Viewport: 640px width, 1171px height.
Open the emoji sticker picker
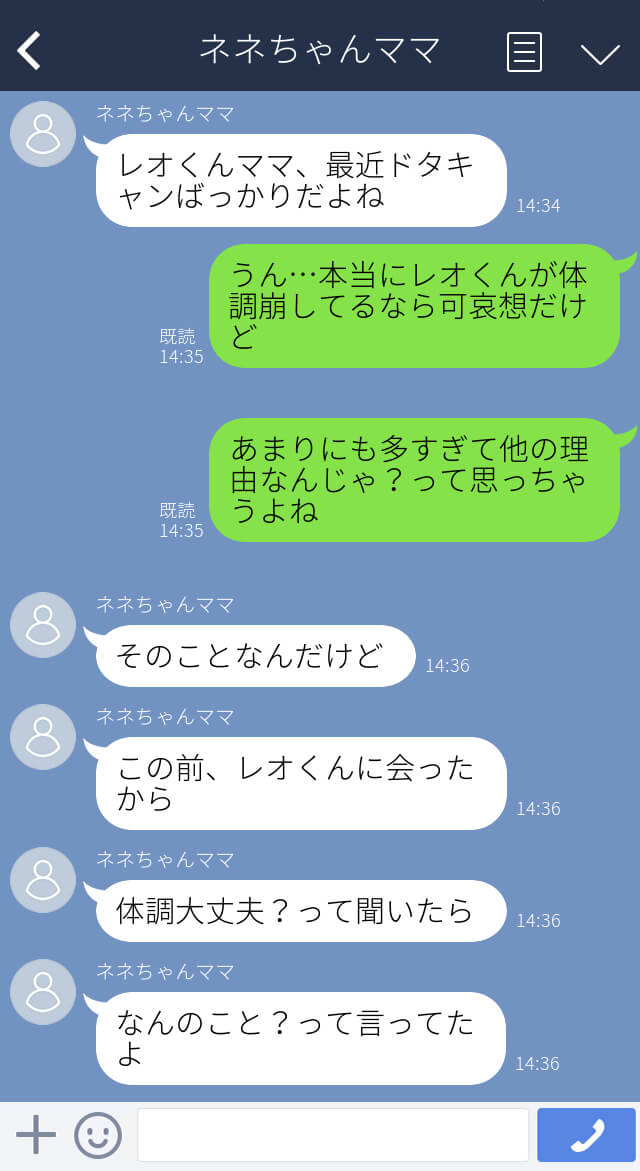pos(98,1135)
